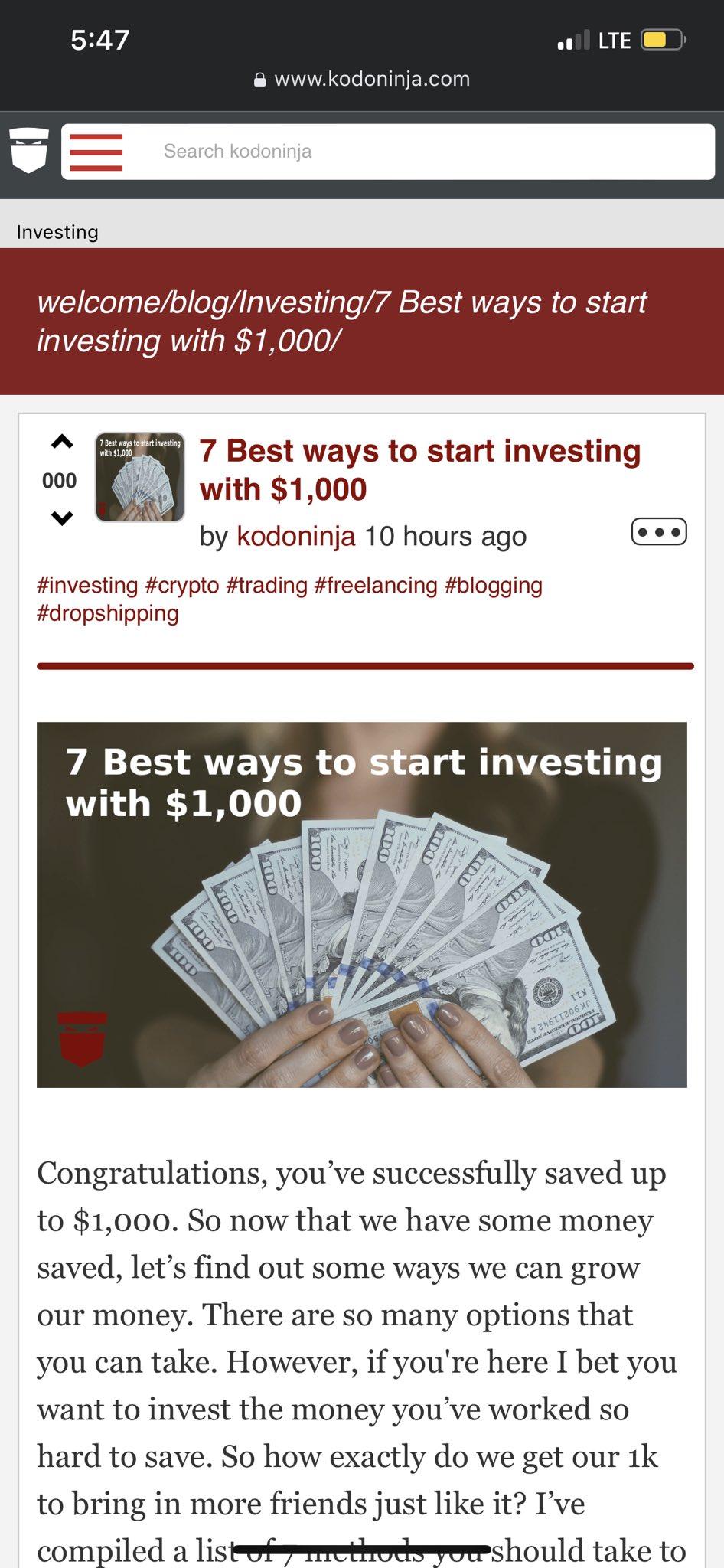Select the #blogging hashtag

click(494, 586)
